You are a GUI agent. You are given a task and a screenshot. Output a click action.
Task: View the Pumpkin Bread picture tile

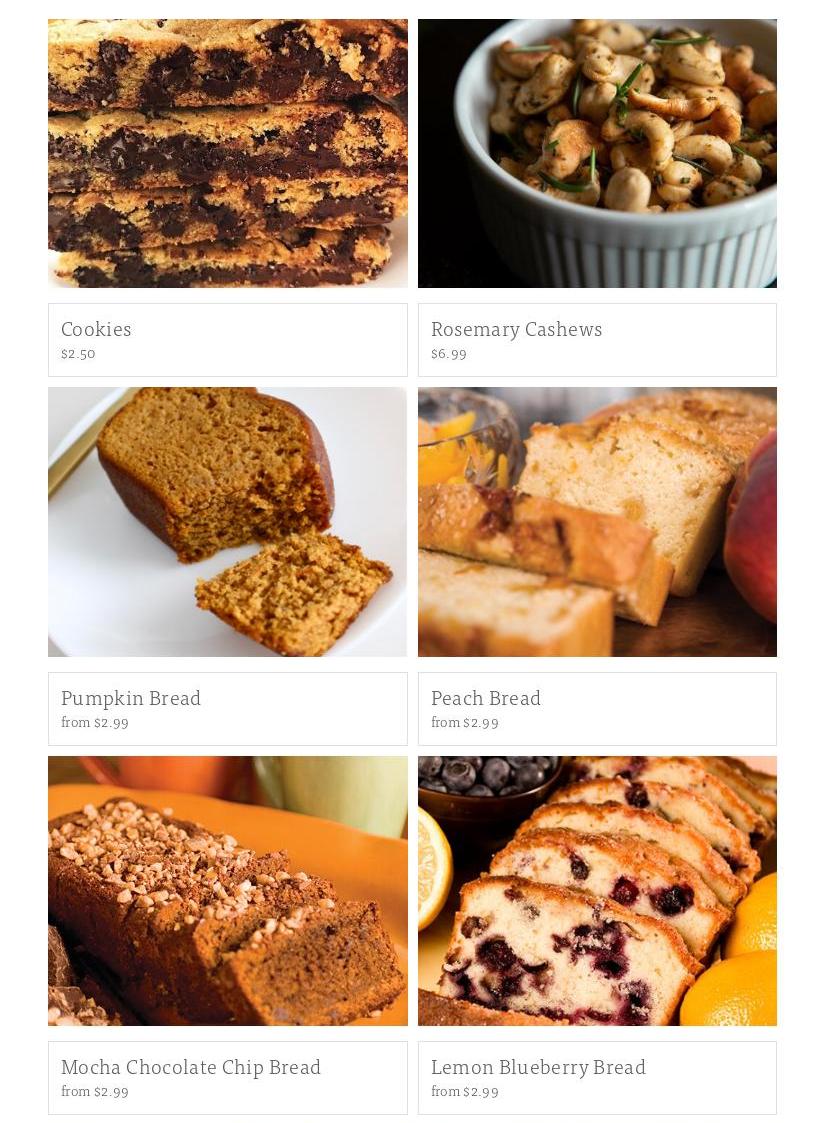pos(227,522)
